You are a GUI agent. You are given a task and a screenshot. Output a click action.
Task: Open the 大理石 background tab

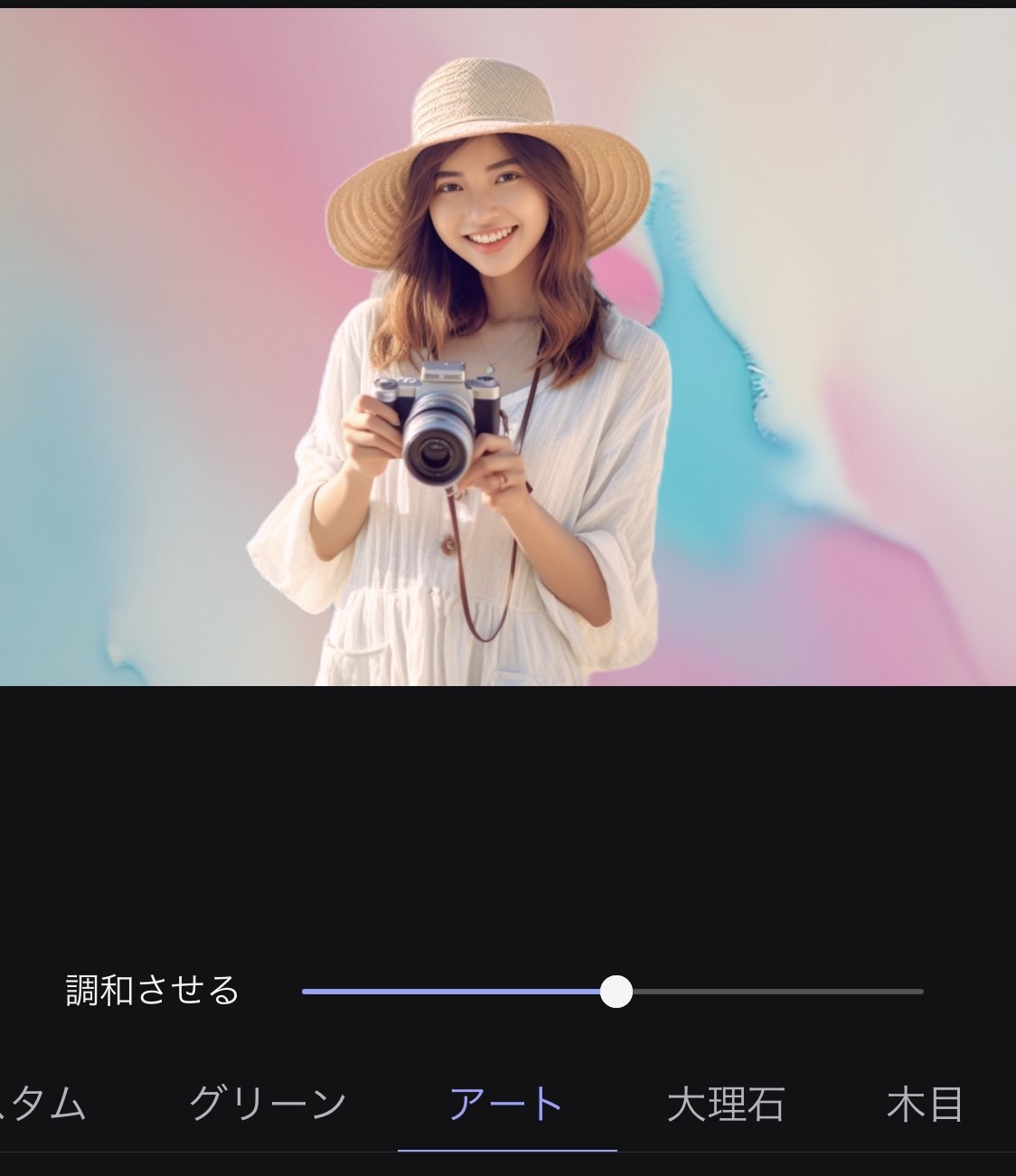pos(725,1105)
